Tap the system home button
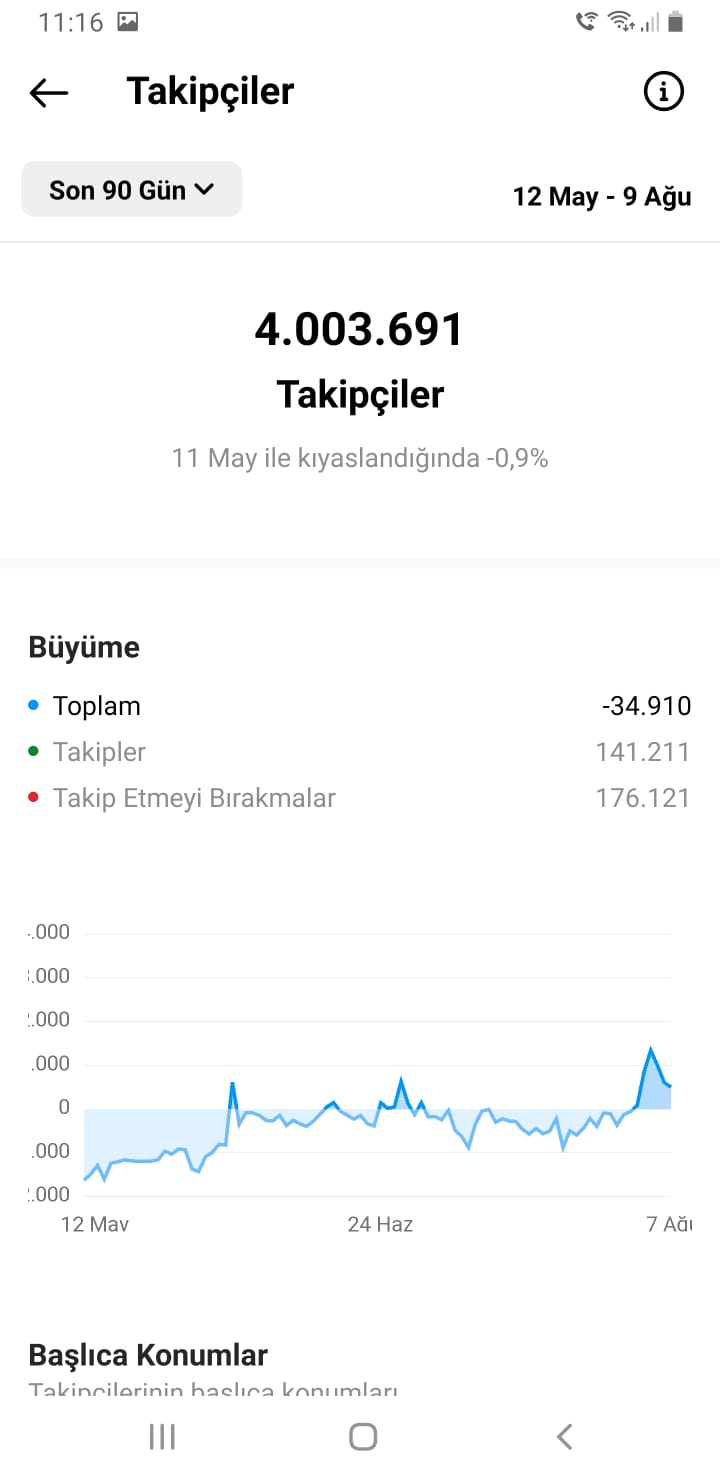The image size is (720, 1480). [x=363, y=1437]
